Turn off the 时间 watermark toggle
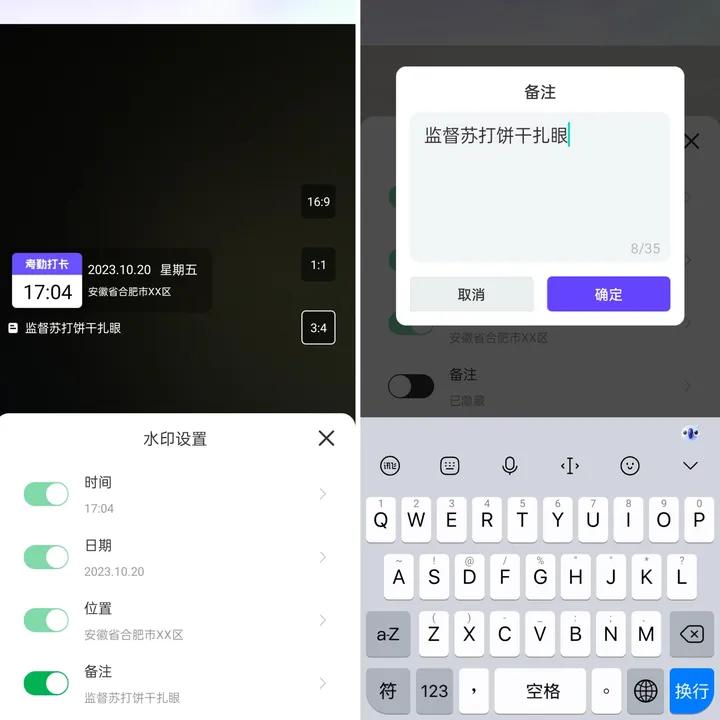720x720 pixels. (46, 494)
